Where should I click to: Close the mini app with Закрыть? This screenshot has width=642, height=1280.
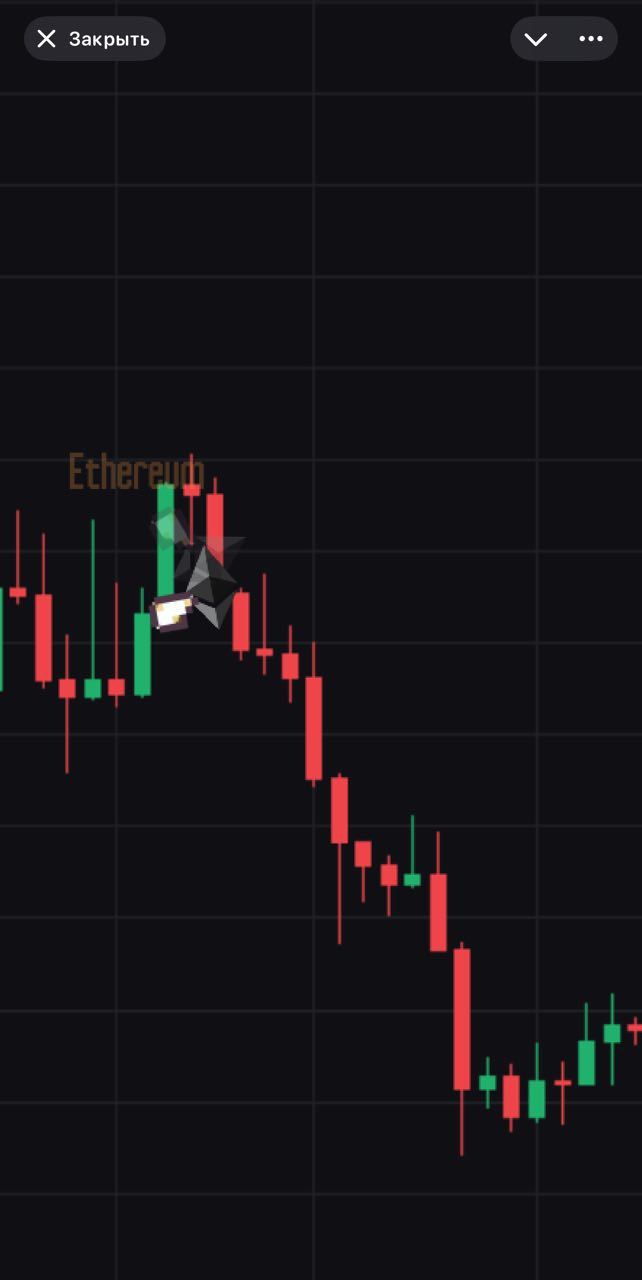pyautogui.click(x=94, y=39)
